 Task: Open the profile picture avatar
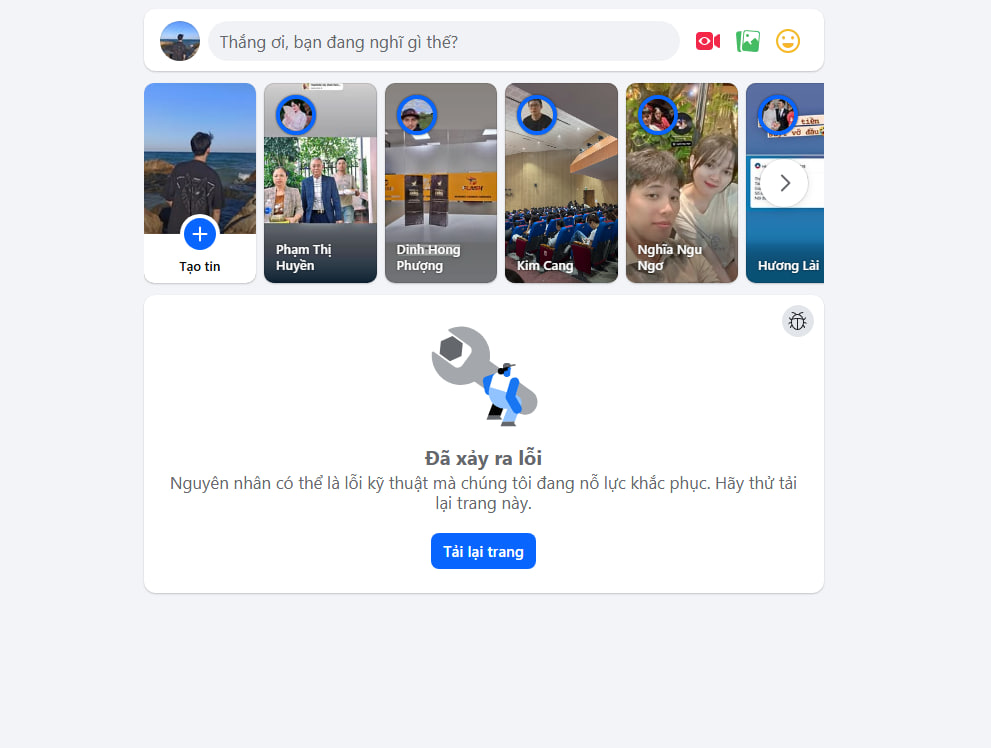(x=180, y=41)
